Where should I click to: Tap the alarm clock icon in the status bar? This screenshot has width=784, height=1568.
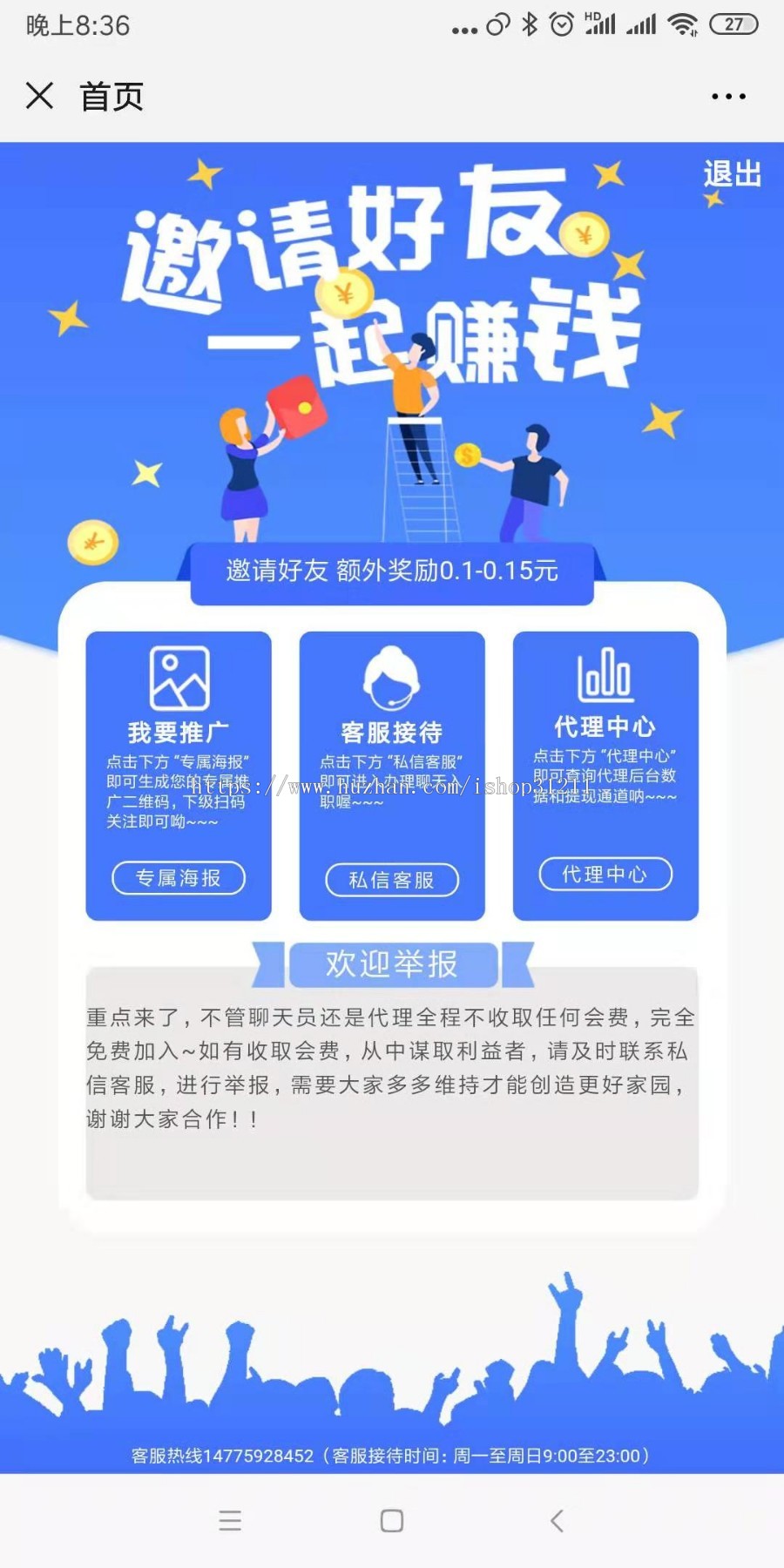click(x=563, y=24)
